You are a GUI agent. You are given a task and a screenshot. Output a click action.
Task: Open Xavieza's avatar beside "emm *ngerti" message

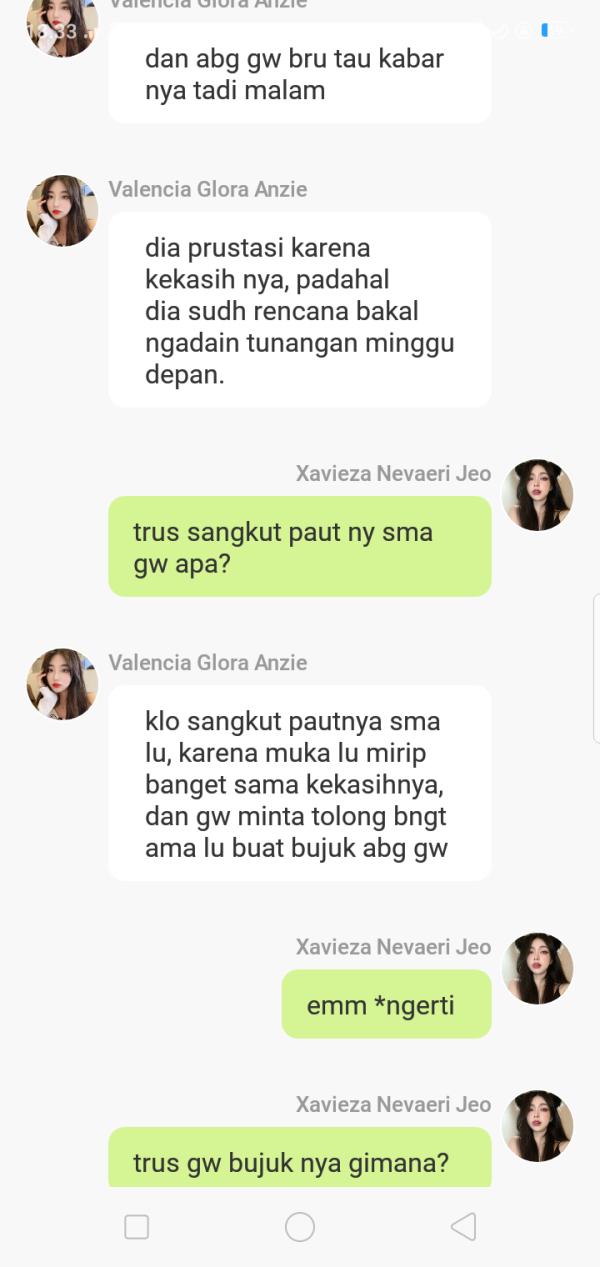coord(537,968)
